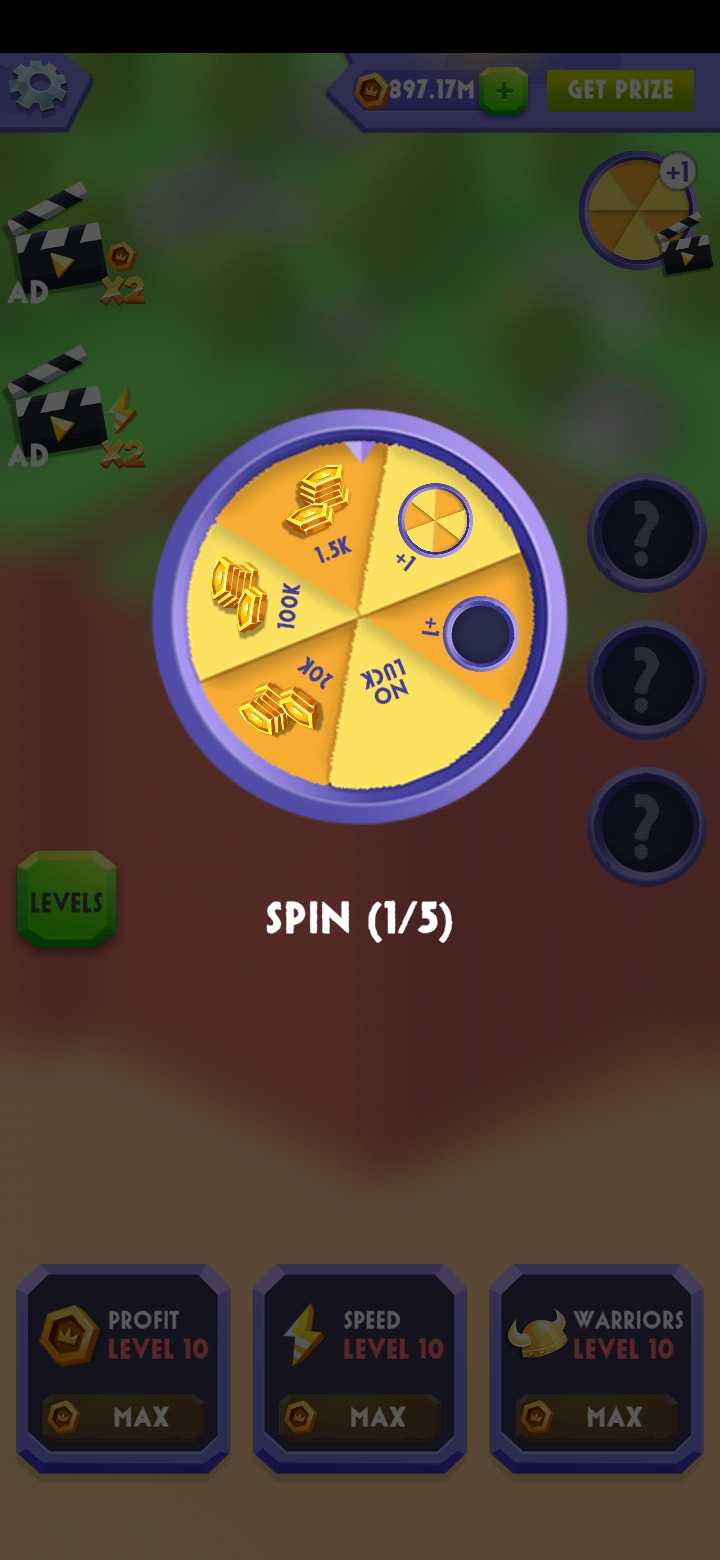Upgrade the Speed card

tap(359, 1416)
